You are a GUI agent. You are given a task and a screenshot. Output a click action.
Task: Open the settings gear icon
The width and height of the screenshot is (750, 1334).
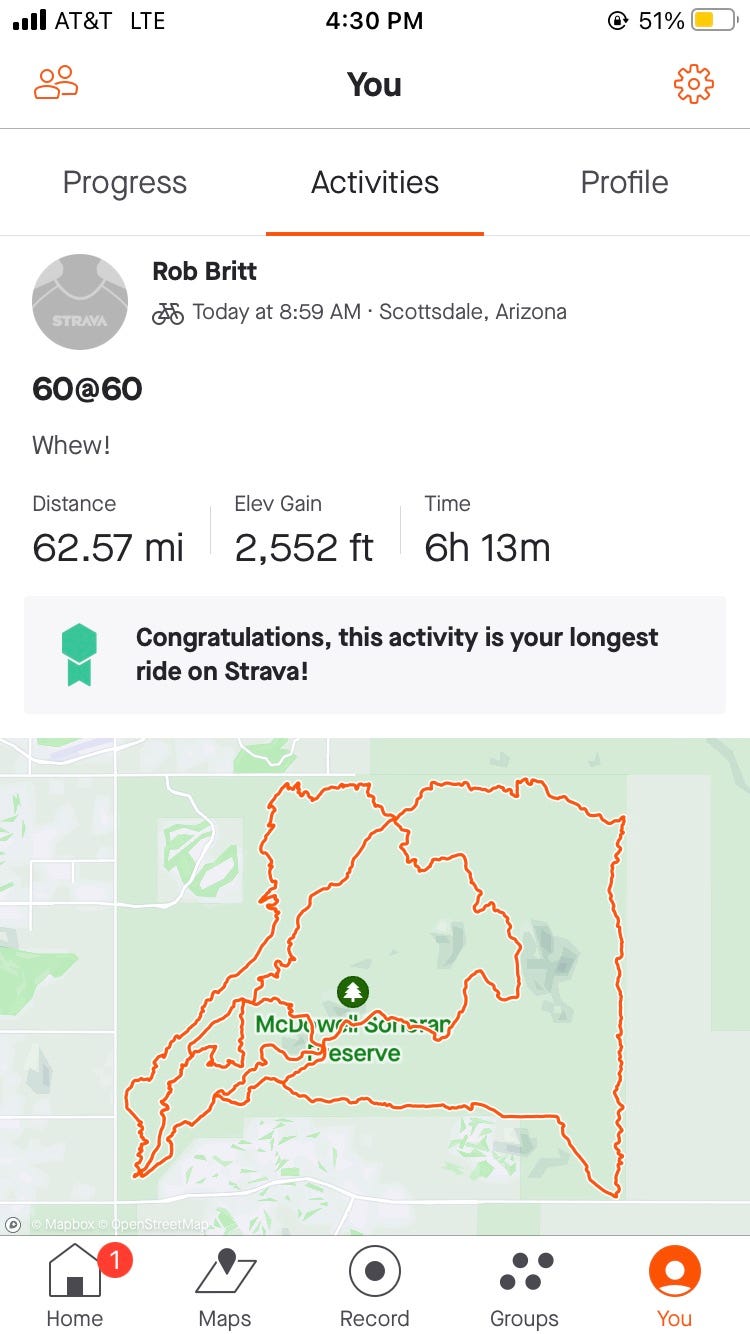(694, 84)
